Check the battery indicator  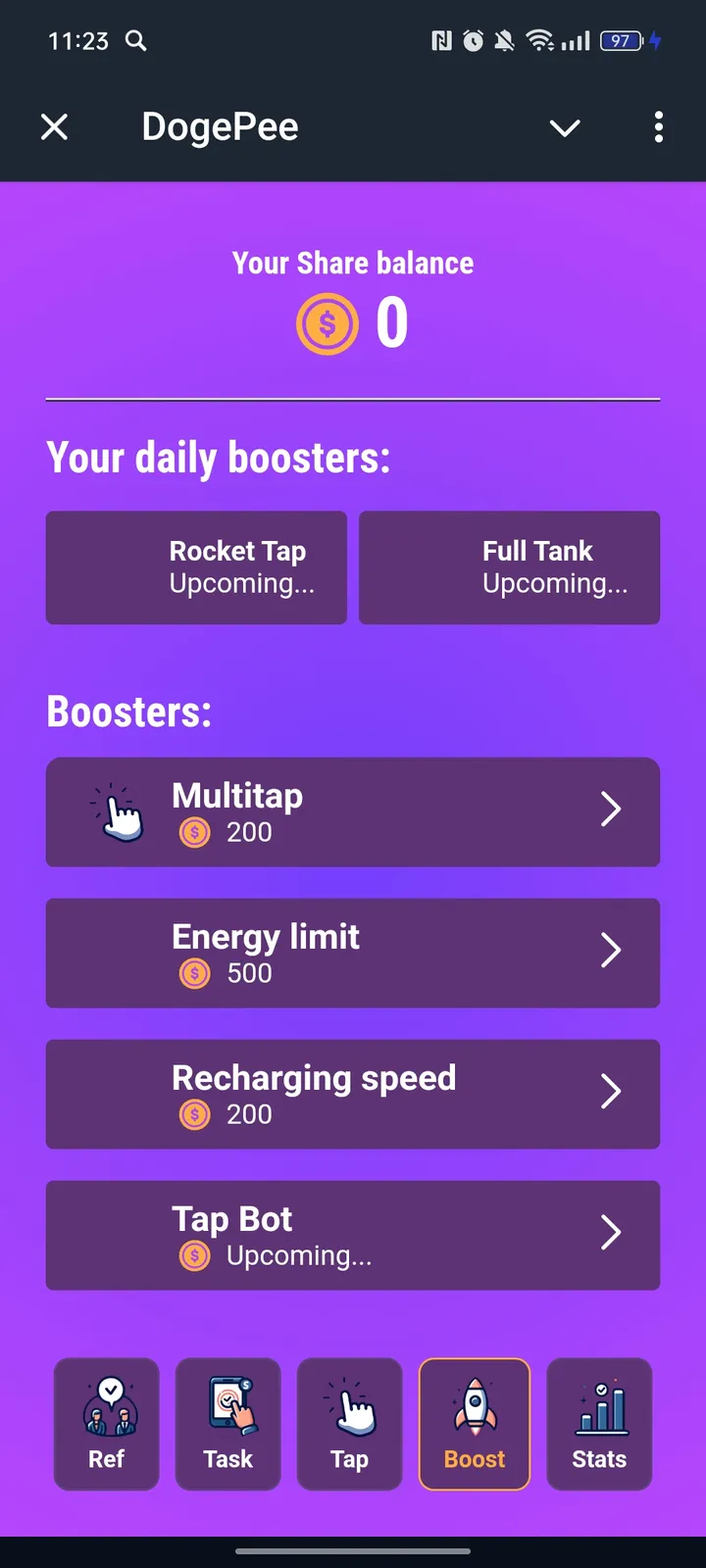pyautogui.click(x=621, y=41)
